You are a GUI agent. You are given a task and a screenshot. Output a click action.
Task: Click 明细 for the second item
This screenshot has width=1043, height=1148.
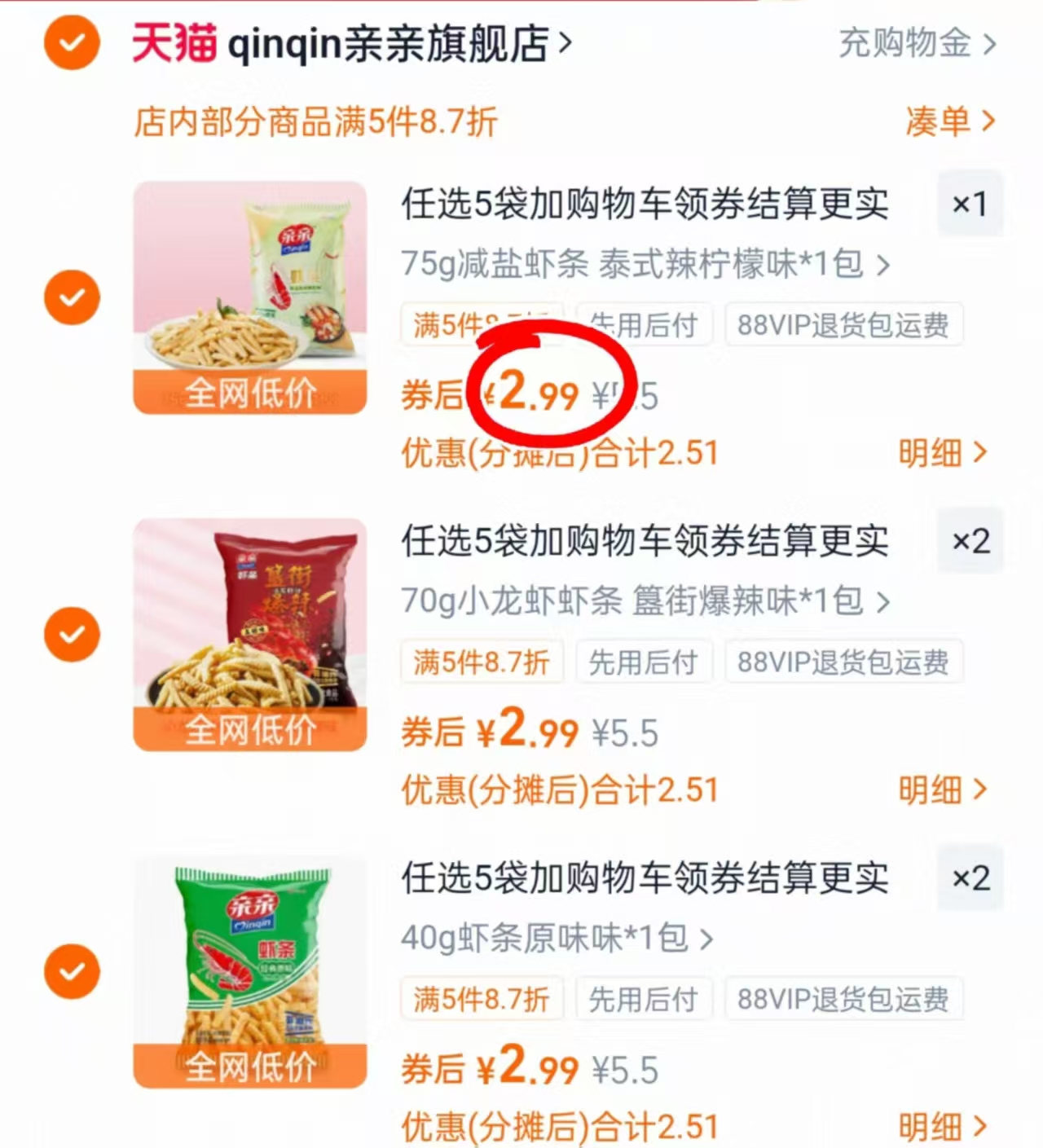point(943,789)
